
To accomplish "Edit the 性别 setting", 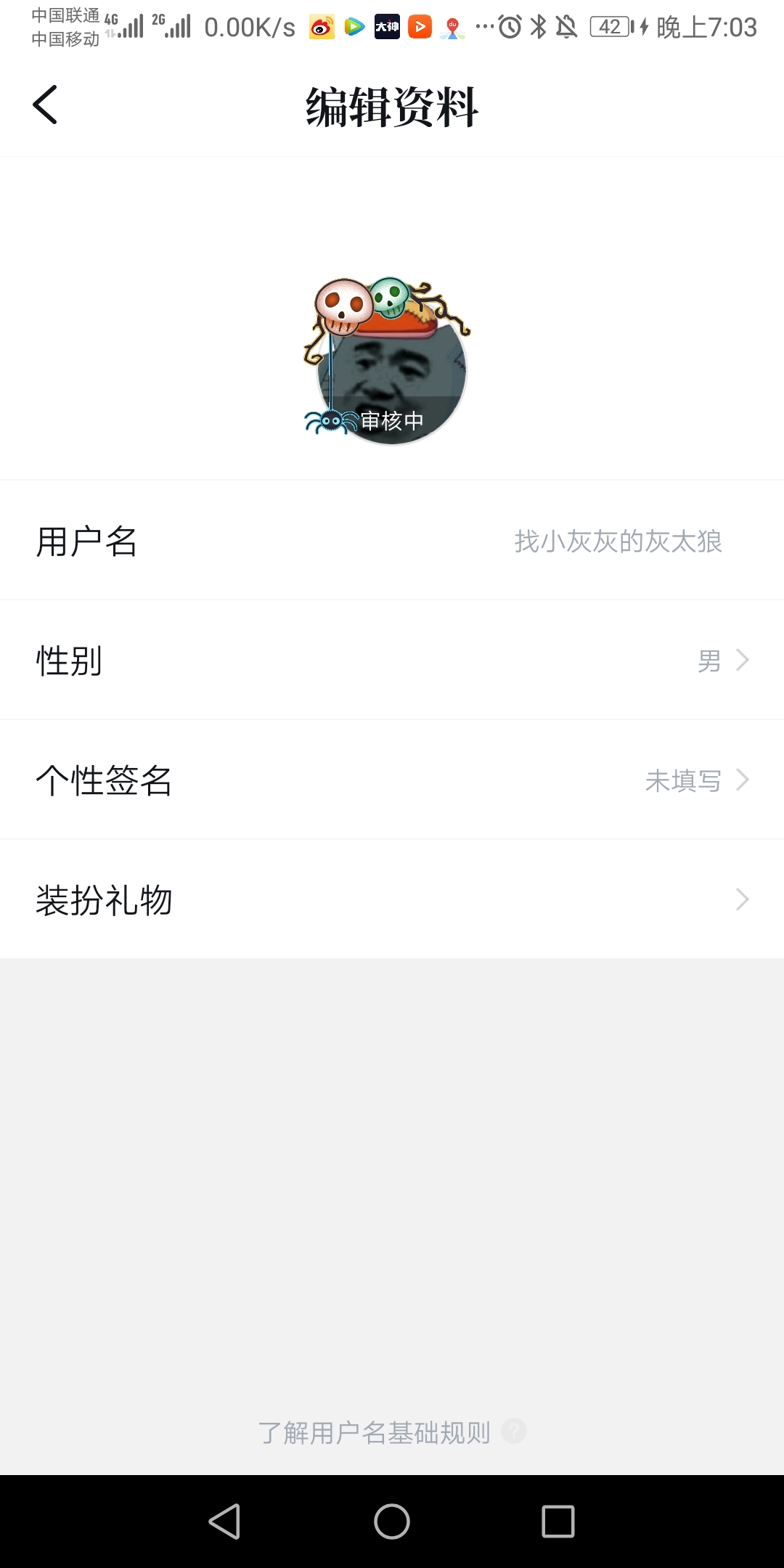I will 392,661.
